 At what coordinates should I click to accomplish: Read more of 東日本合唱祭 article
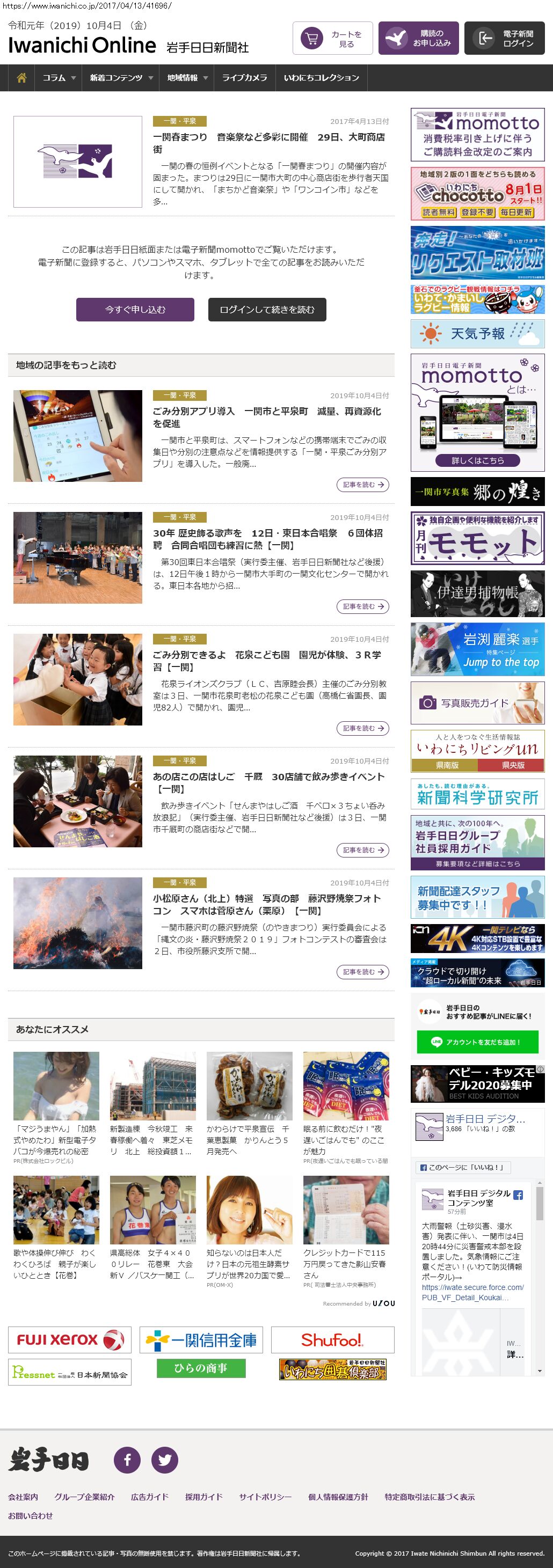pyautogui.click(x=362, y=606)
